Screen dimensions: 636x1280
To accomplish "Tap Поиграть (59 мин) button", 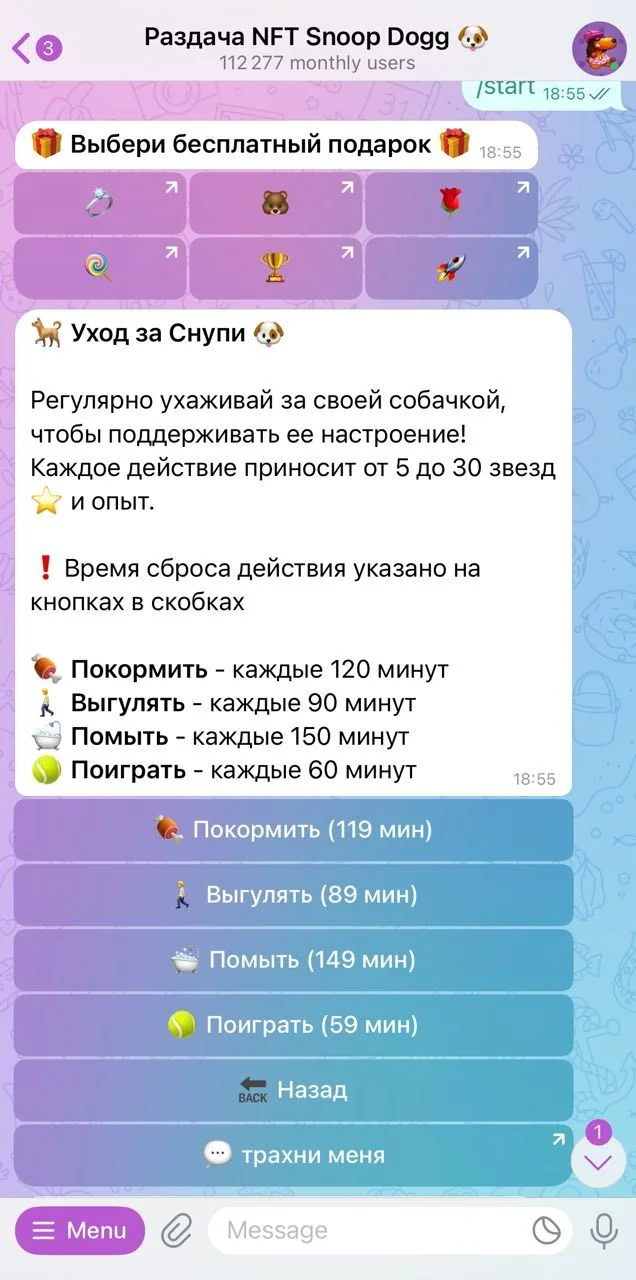I will (293, 1025).
